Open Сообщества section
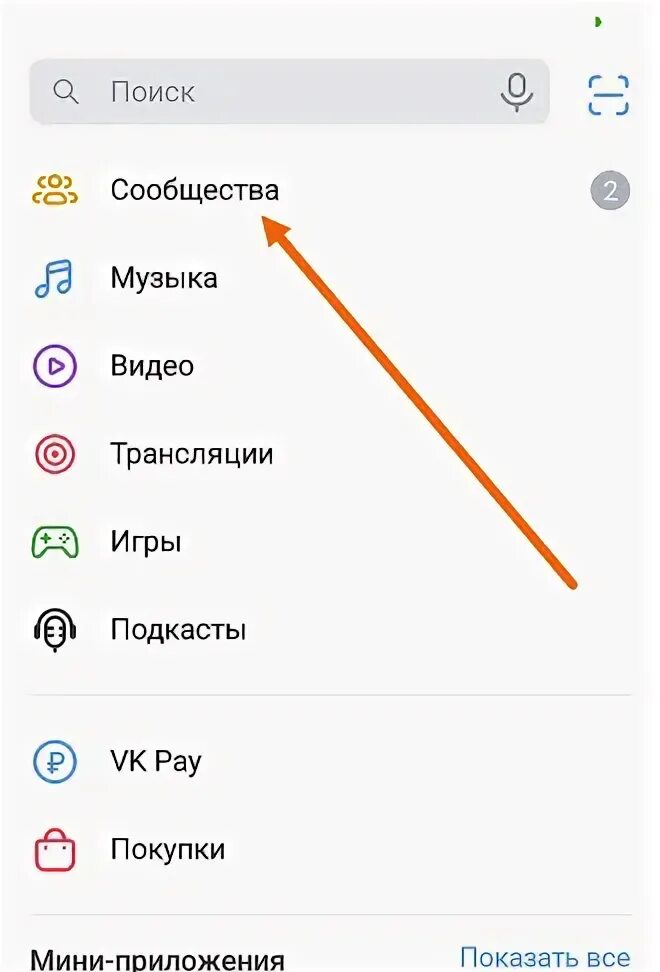 tap(194, 189)
